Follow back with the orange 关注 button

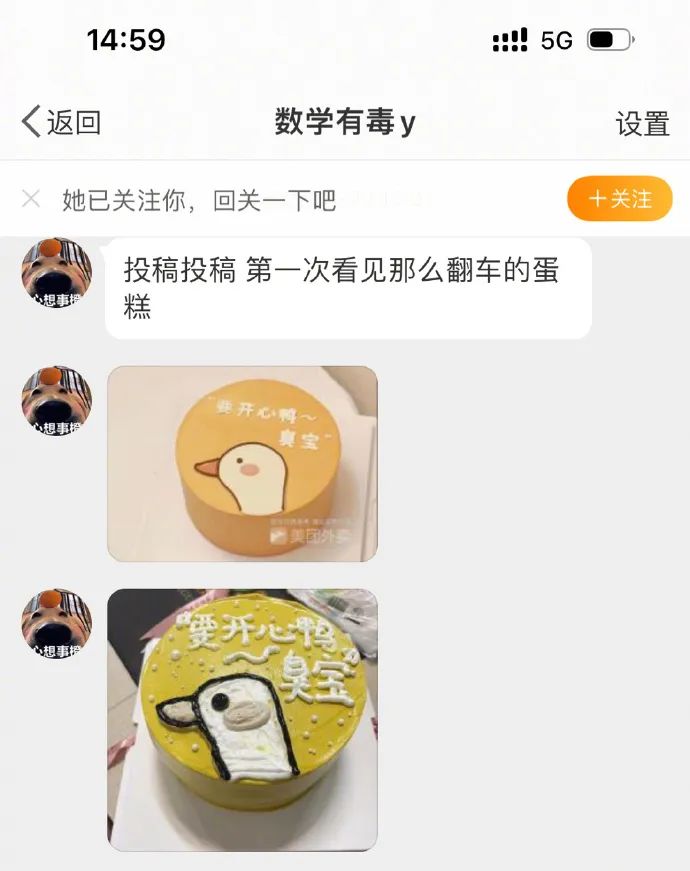click(x=619, y=199)
